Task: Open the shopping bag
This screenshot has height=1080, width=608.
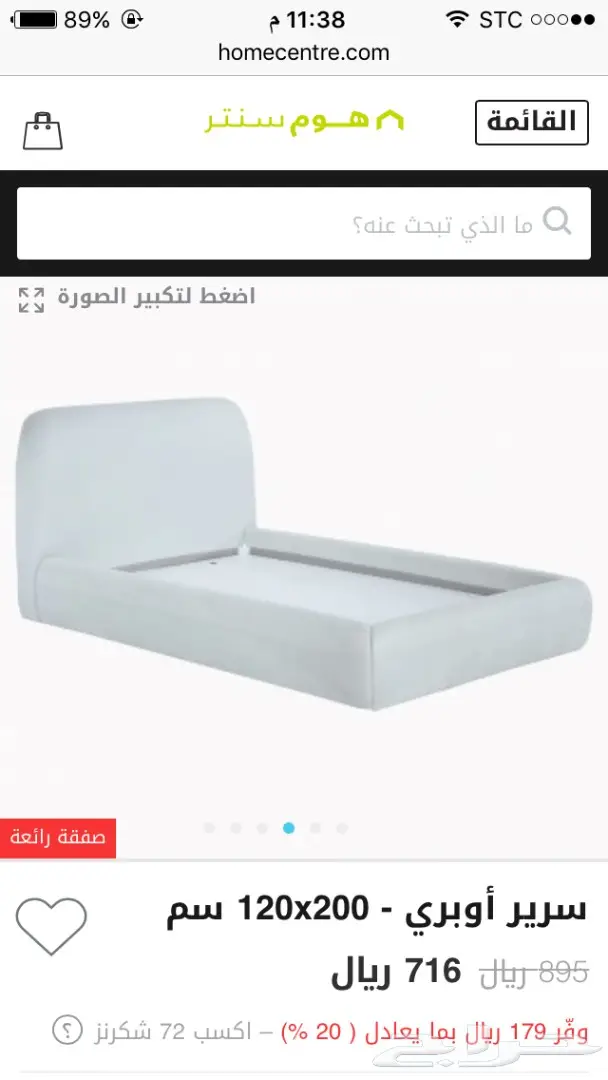Action: [x=42, y=130]
